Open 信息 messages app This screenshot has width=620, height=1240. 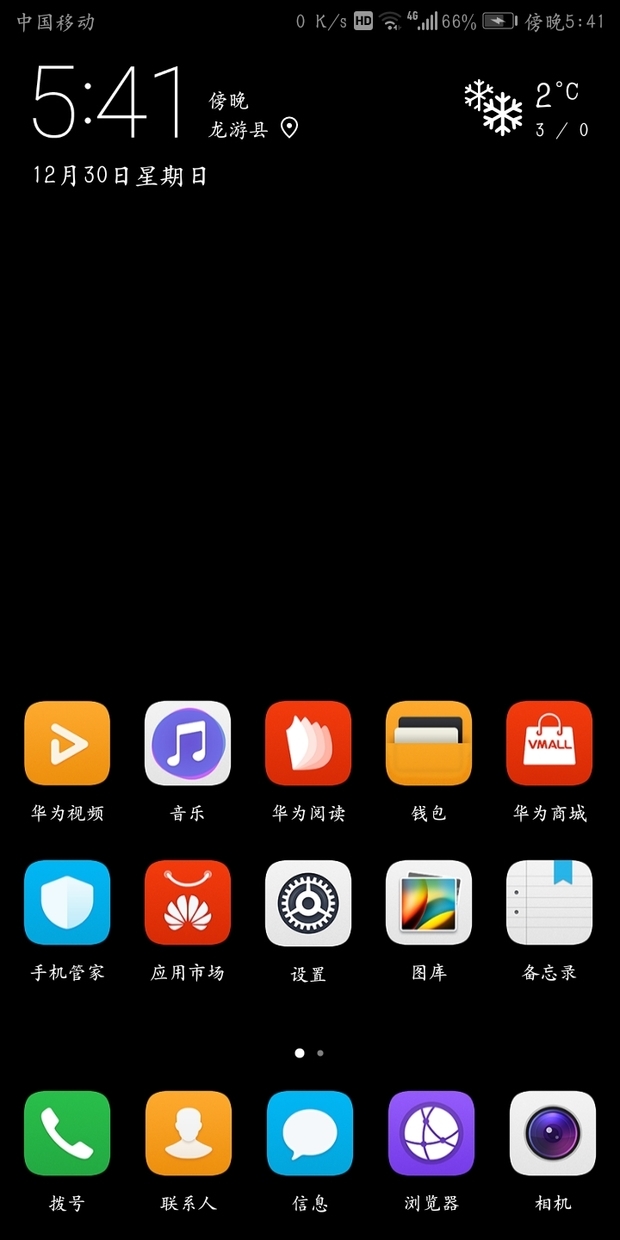pyautogui.click(x=309, y=1133)
